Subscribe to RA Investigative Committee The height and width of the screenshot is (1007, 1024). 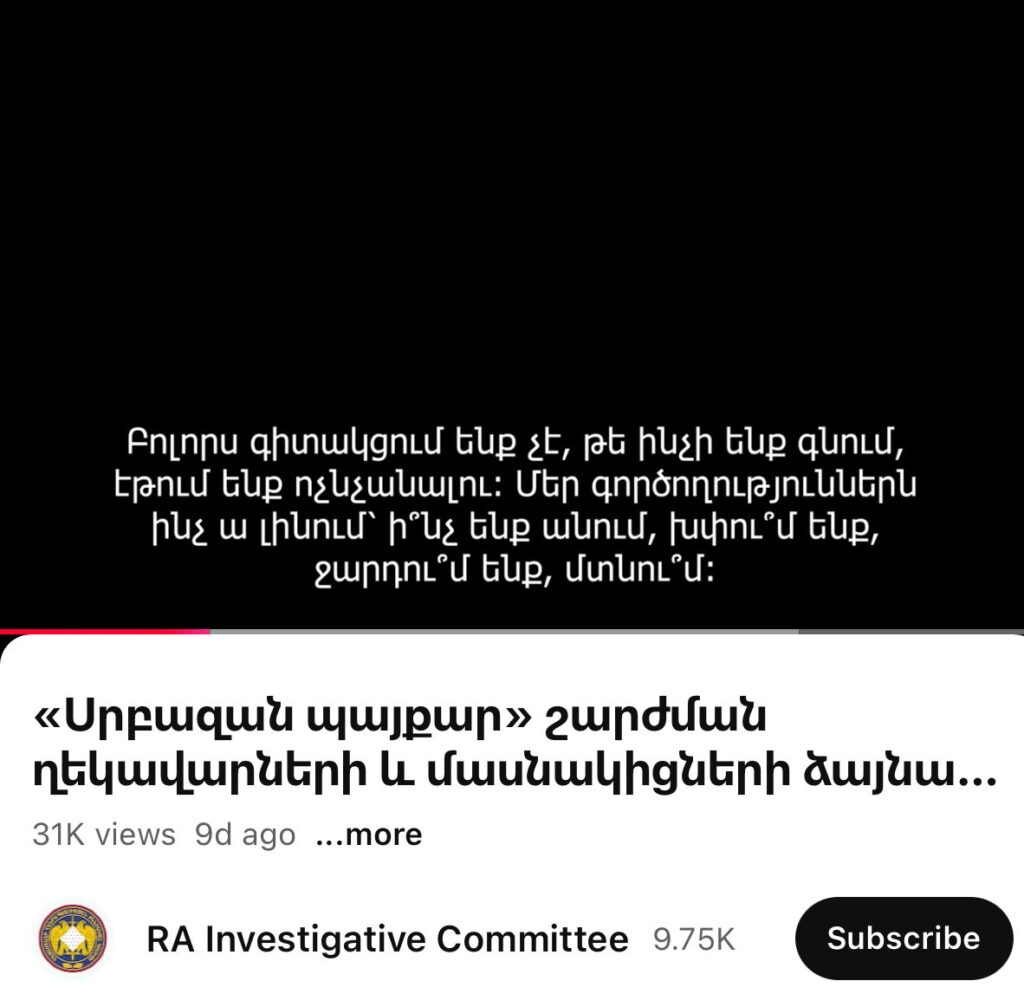(x=903, y=938)
